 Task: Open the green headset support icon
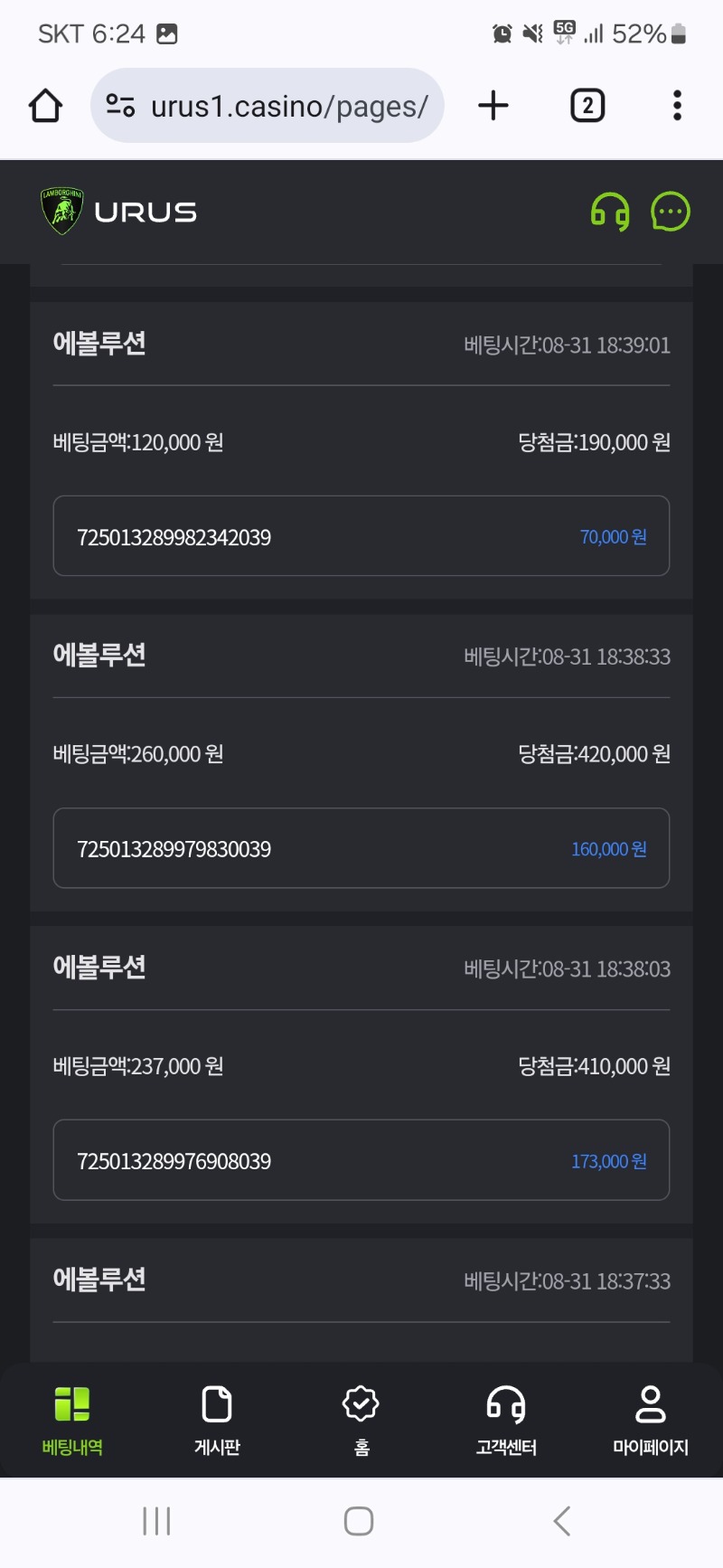pos(610,213)
